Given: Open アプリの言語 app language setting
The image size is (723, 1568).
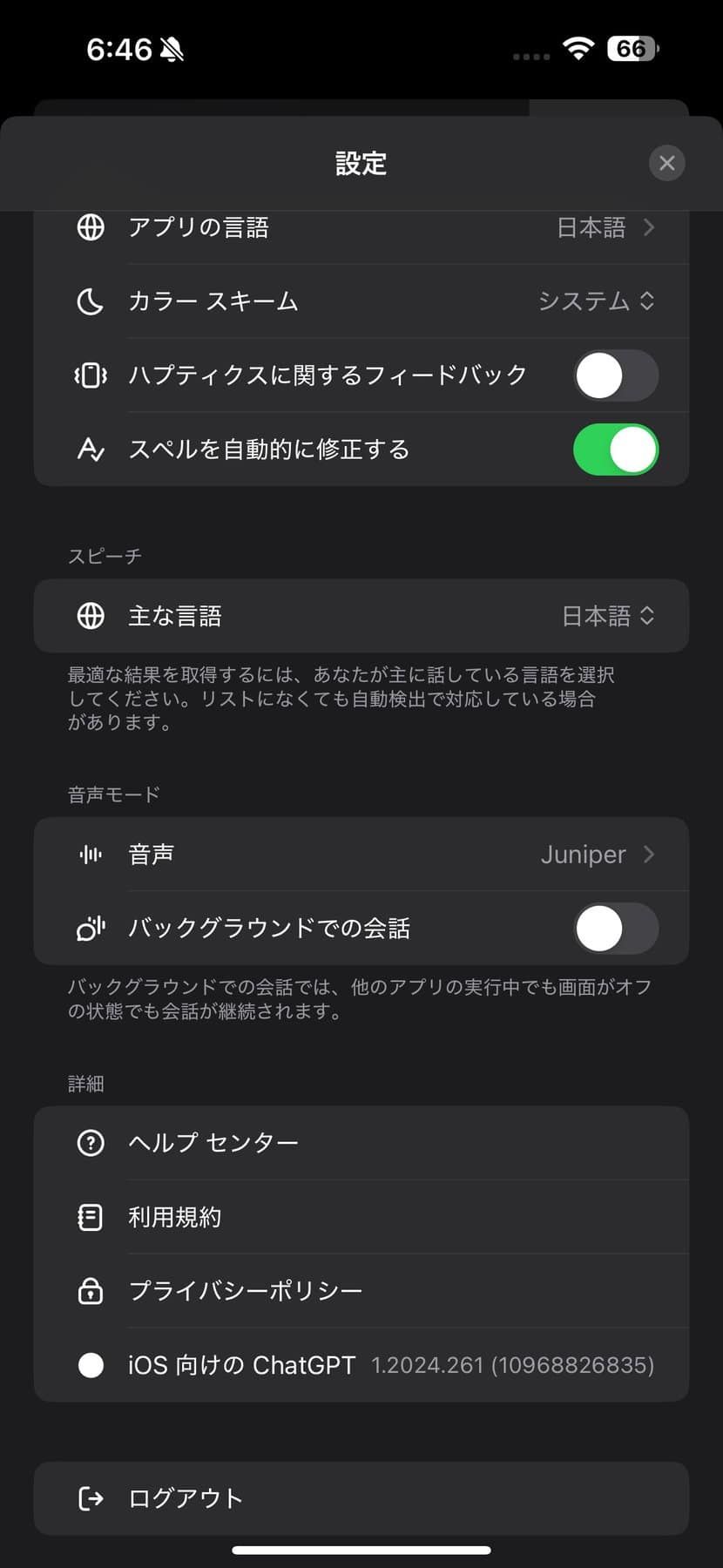Looking at the screenshot, I should pos(361,228).
